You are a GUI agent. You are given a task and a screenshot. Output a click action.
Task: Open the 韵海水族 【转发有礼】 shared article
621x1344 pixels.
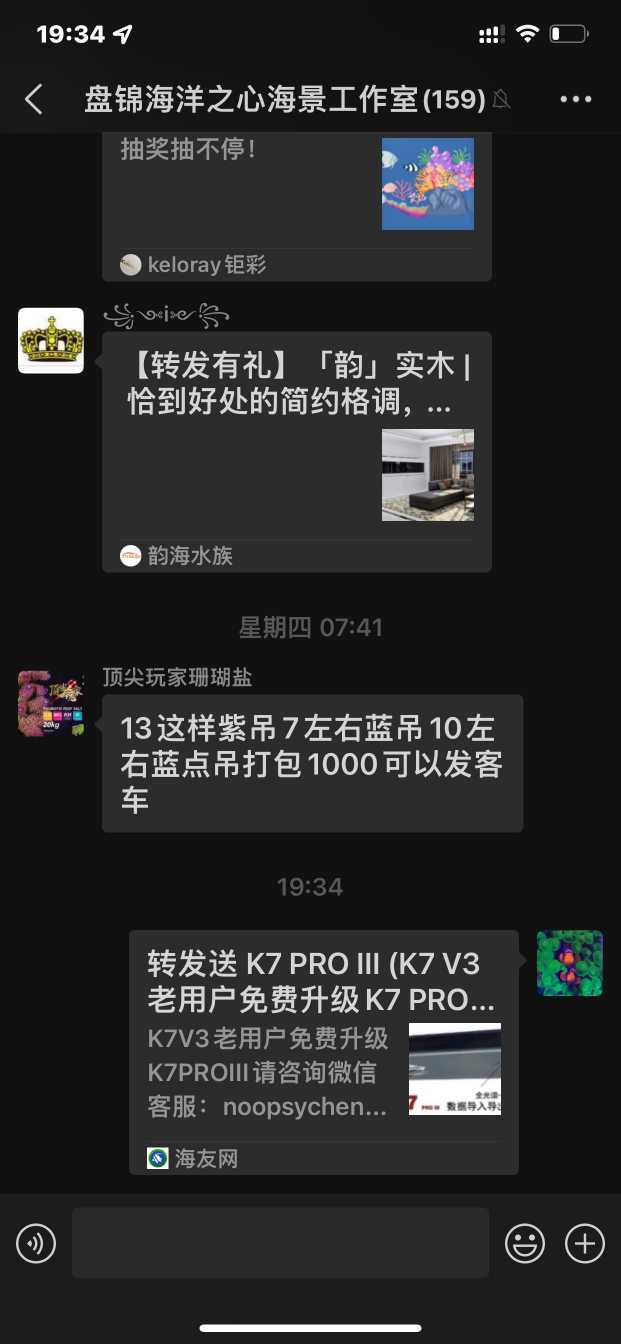(296, 450)
